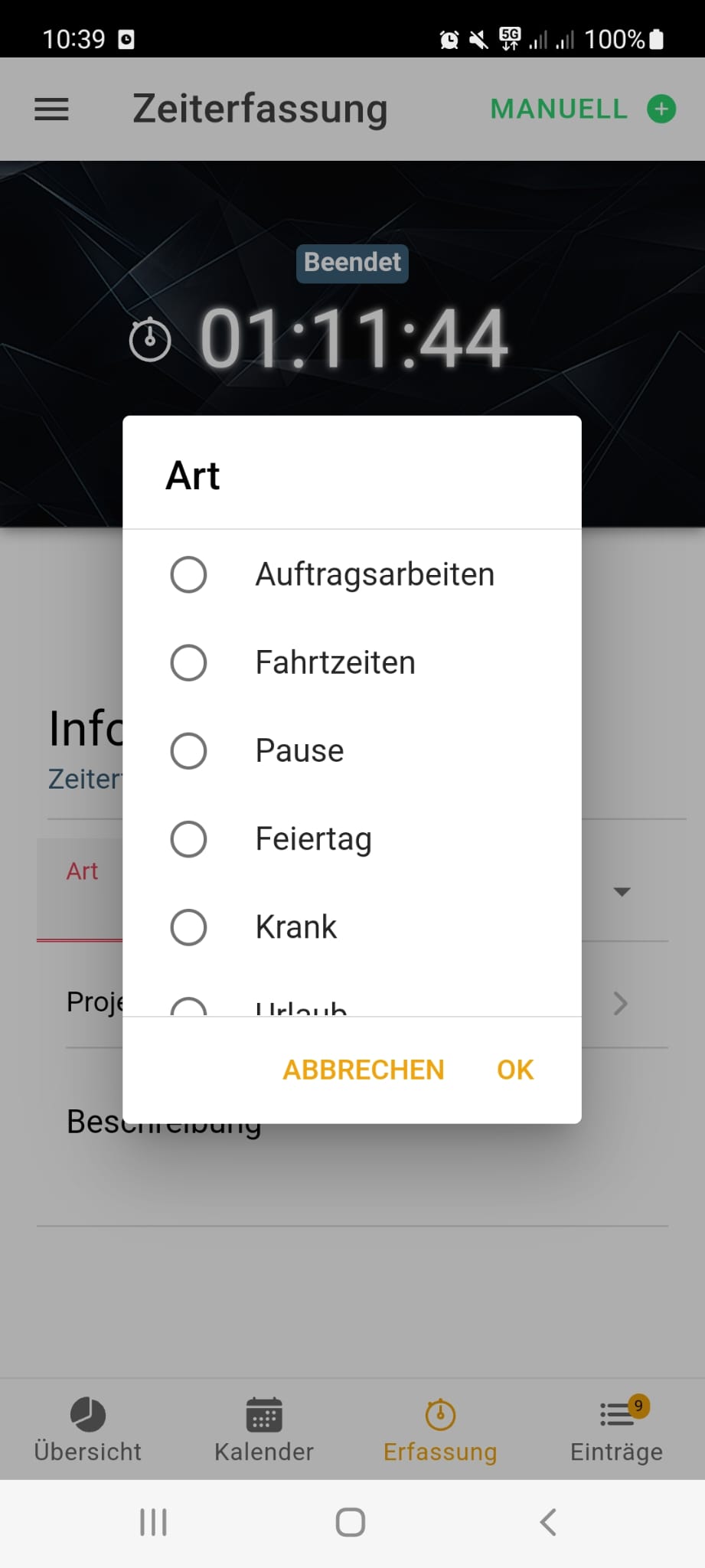Viewport: 705px width, 1568px height.
Task: Select Krank as entry type
Action: (352, 927)
